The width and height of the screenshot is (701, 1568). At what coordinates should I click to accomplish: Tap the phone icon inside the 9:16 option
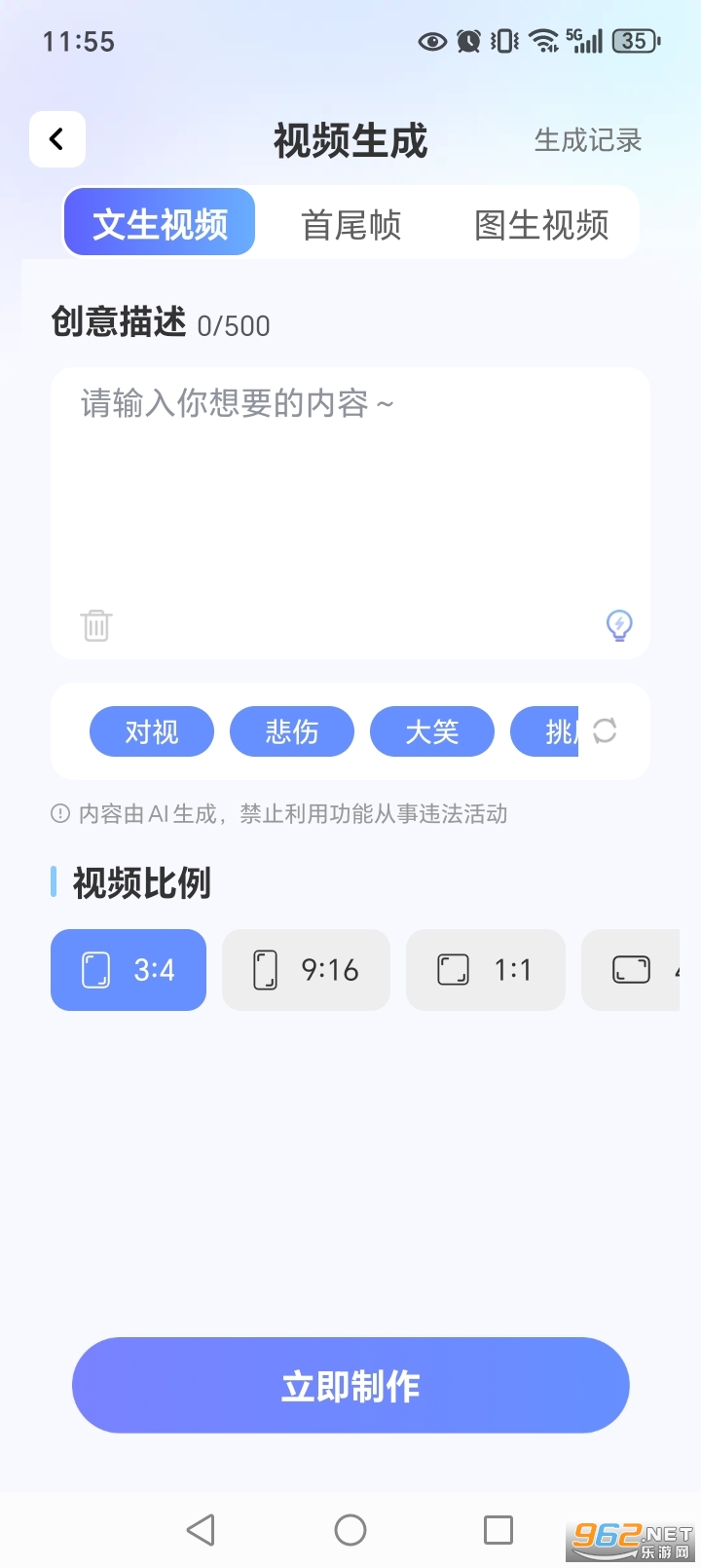pos(263,969)
